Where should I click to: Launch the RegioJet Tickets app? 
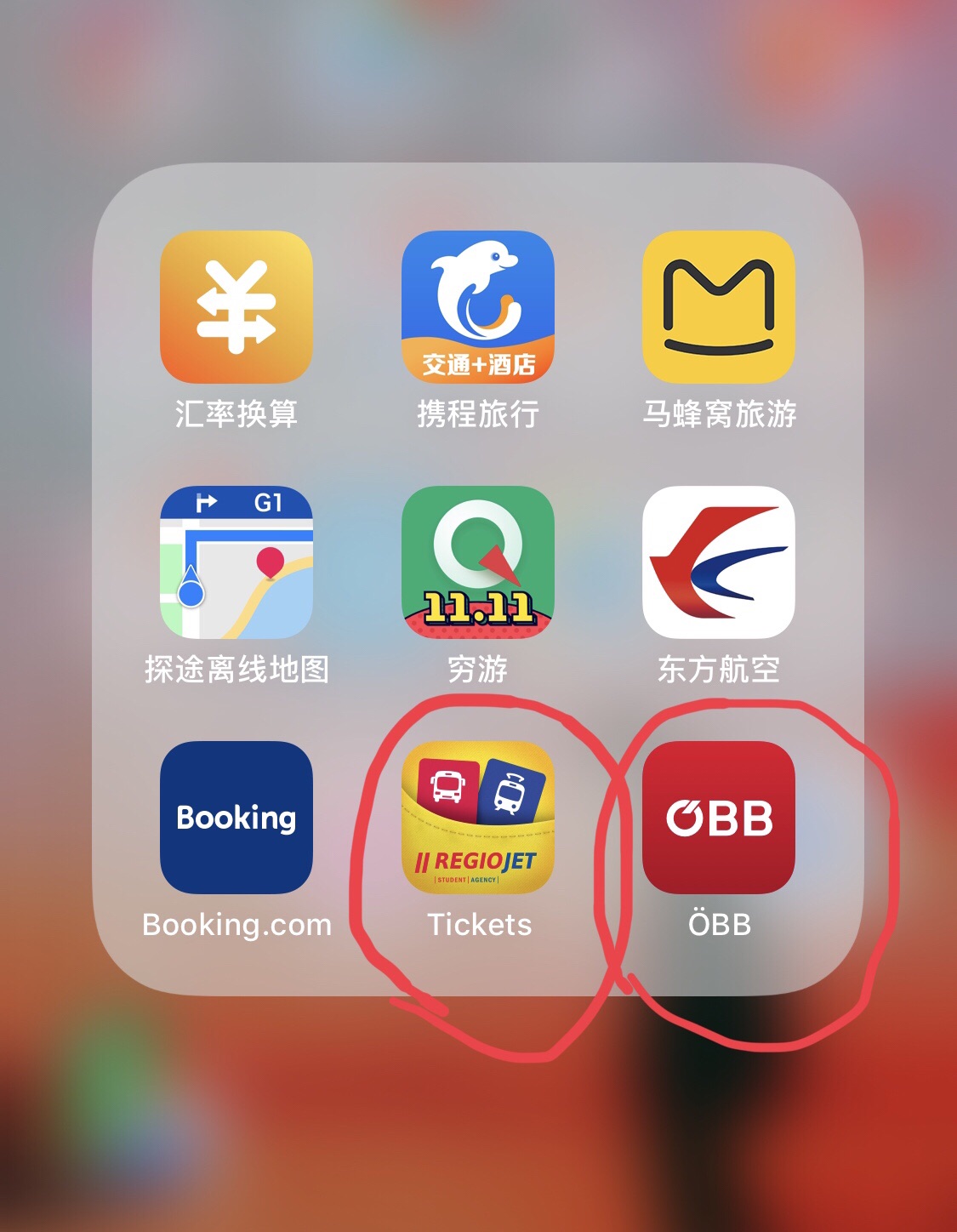(477, 818)
